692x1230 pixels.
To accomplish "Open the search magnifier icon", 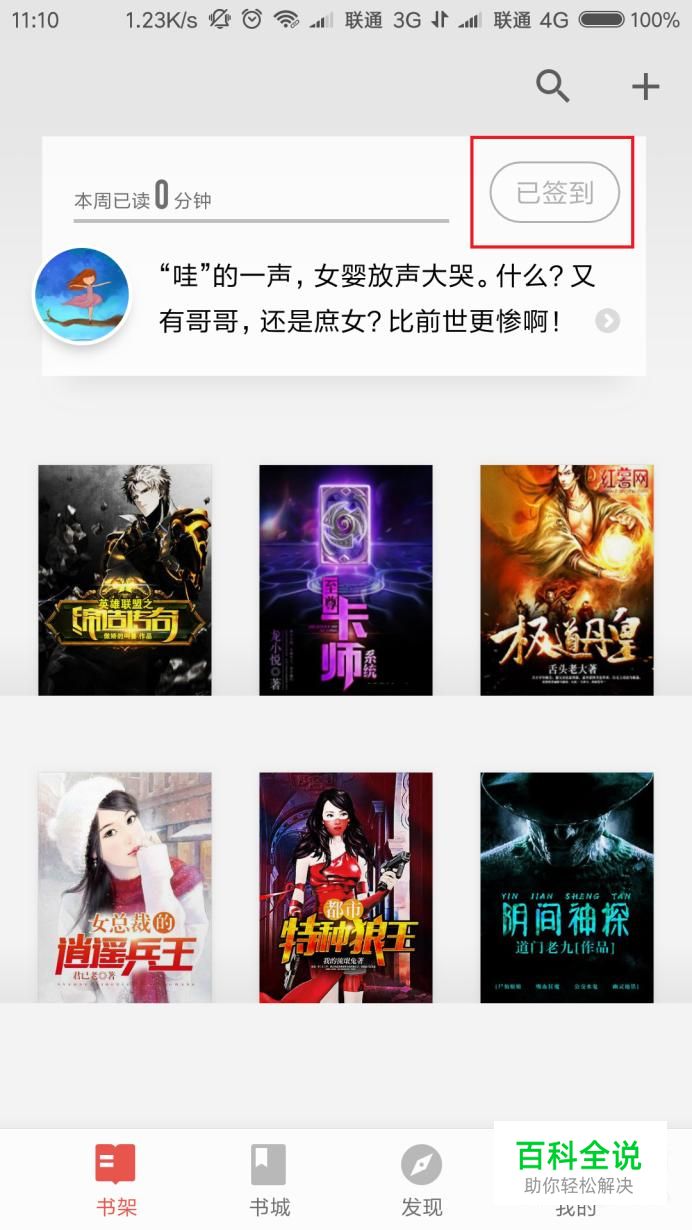I will coord(552,86).
